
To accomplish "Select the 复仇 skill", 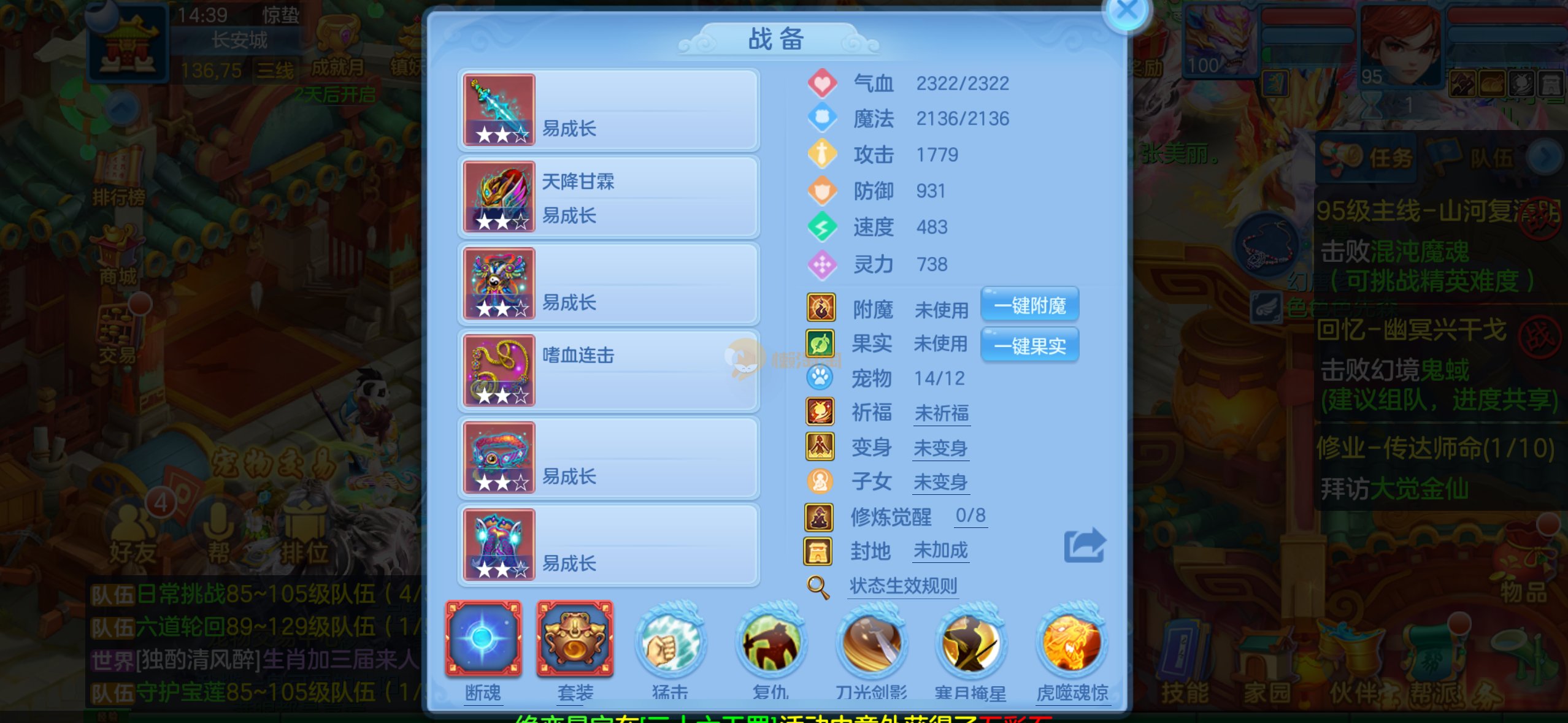I will coord(771,643).
